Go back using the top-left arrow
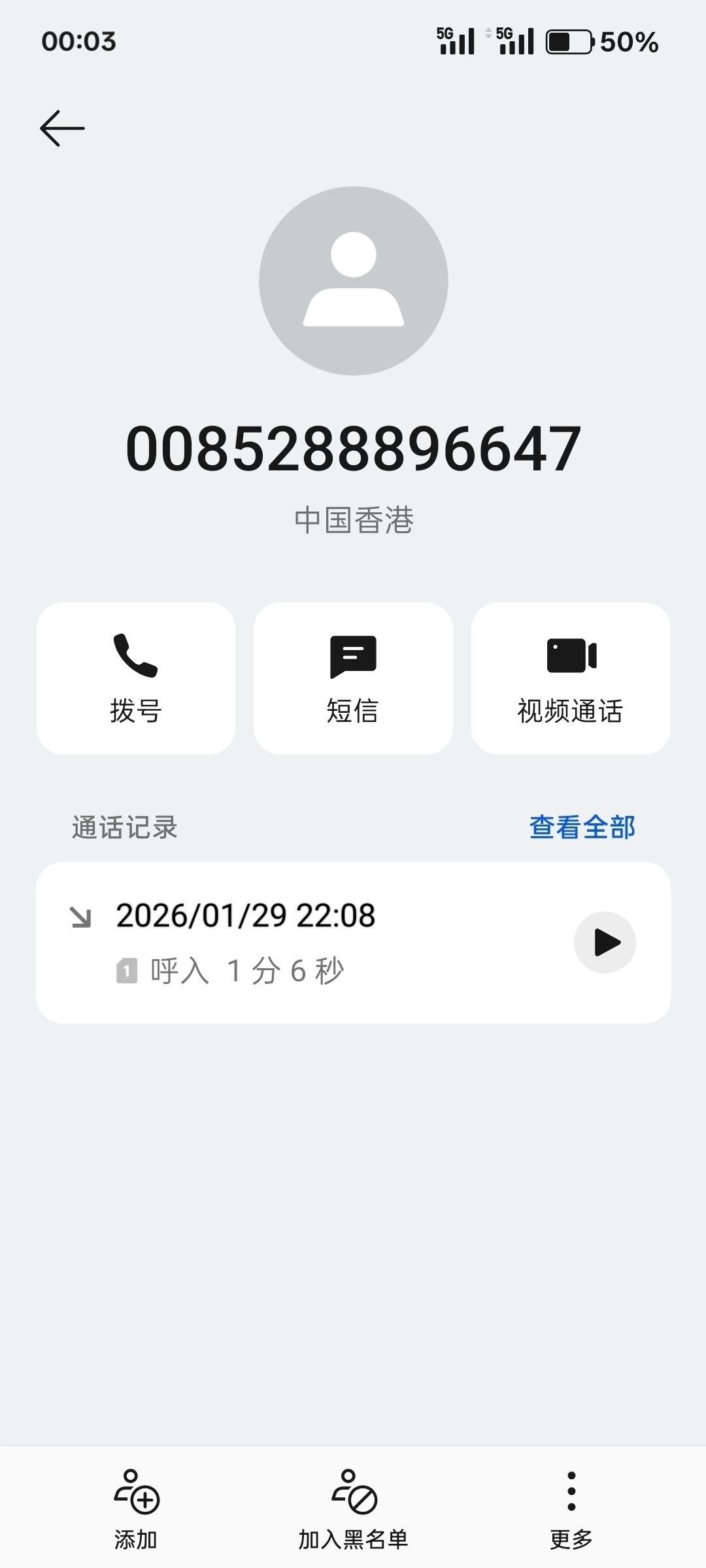The height and width of the screenshot is (1568, 706). coord(63,128)
